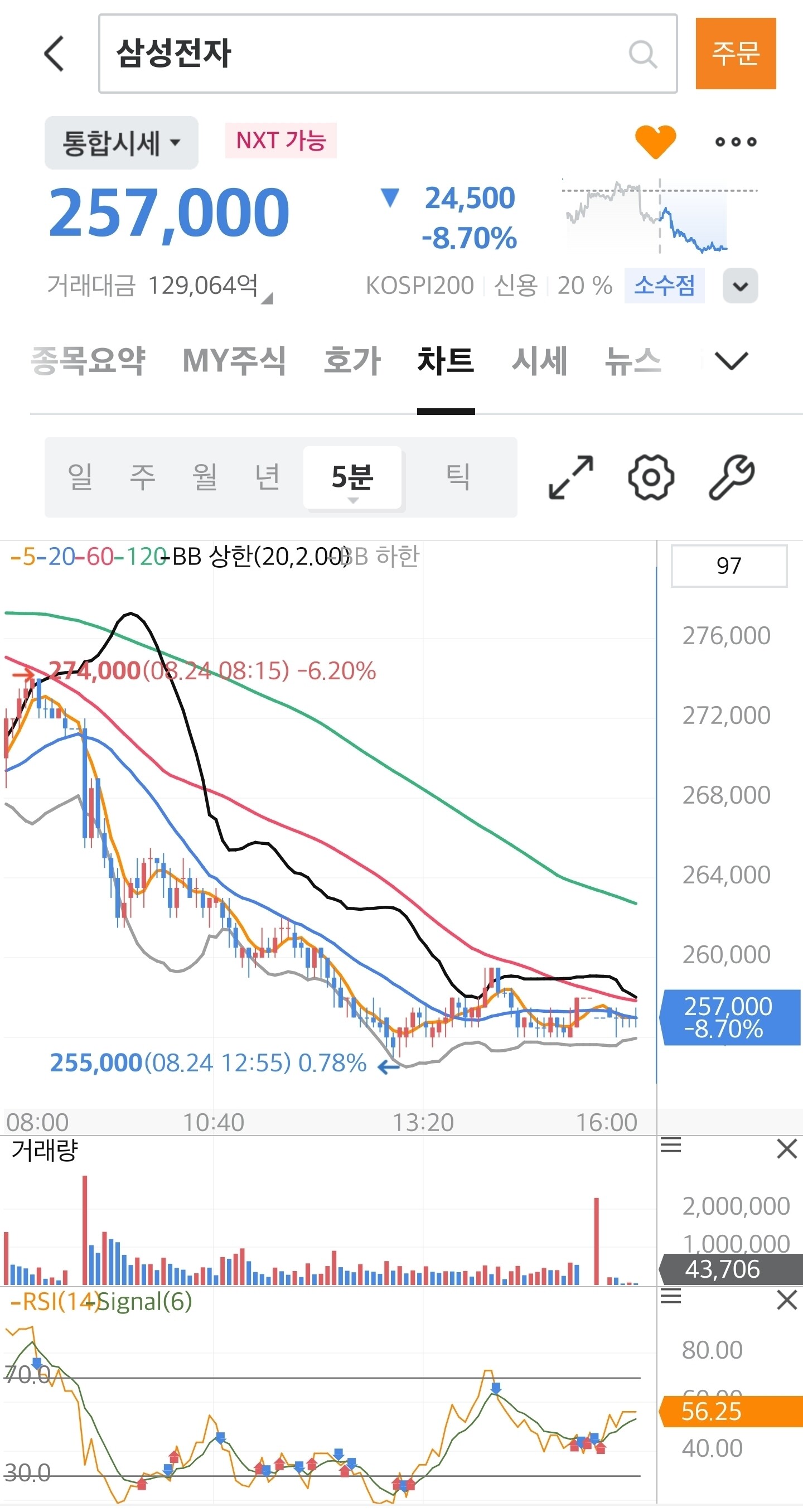Open the chart tools wrench
This screenshot has width=803, height=1512.
[732, 477]
